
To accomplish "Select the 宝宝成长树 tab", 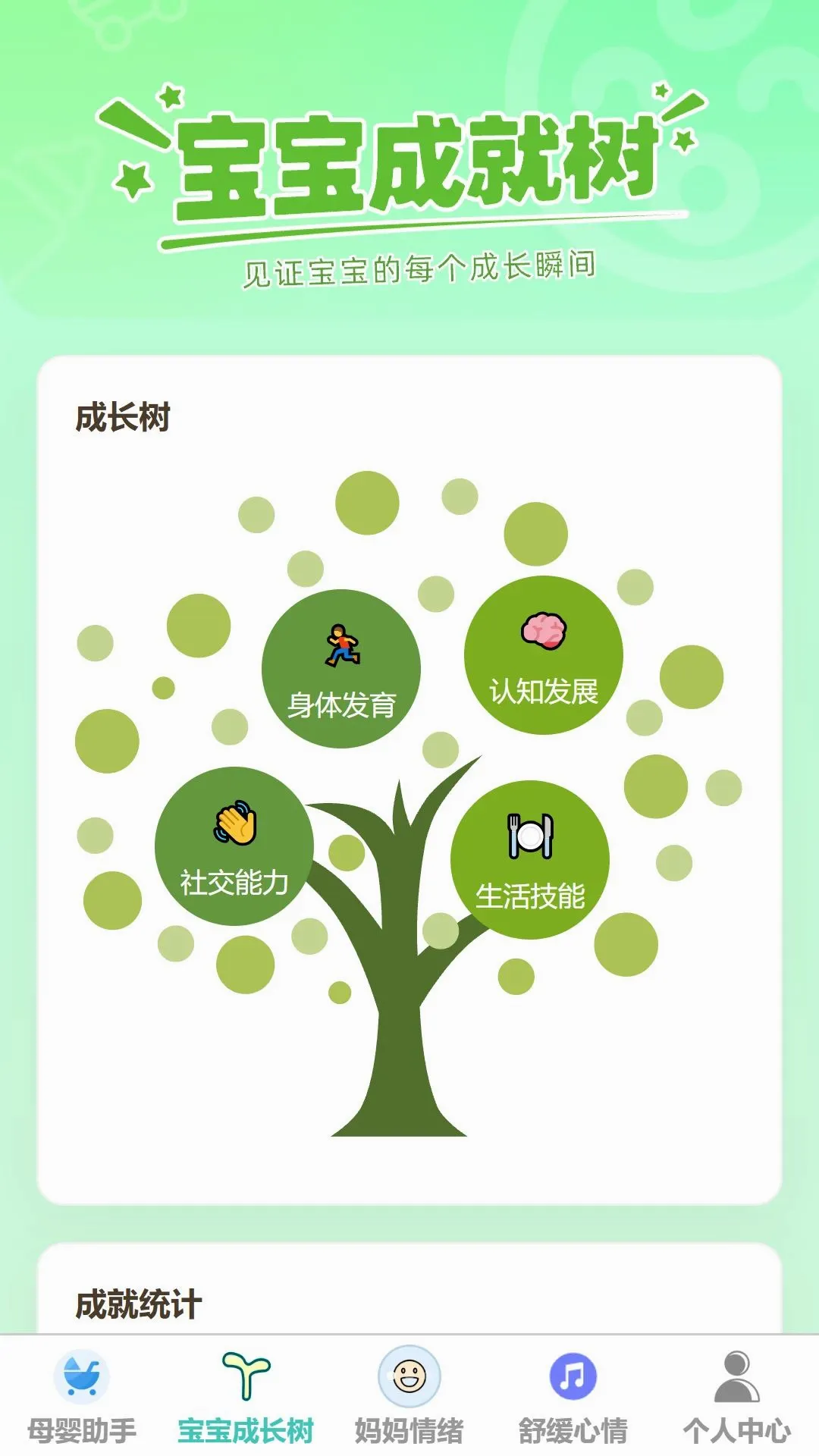I will click(x=246, y=1397).
